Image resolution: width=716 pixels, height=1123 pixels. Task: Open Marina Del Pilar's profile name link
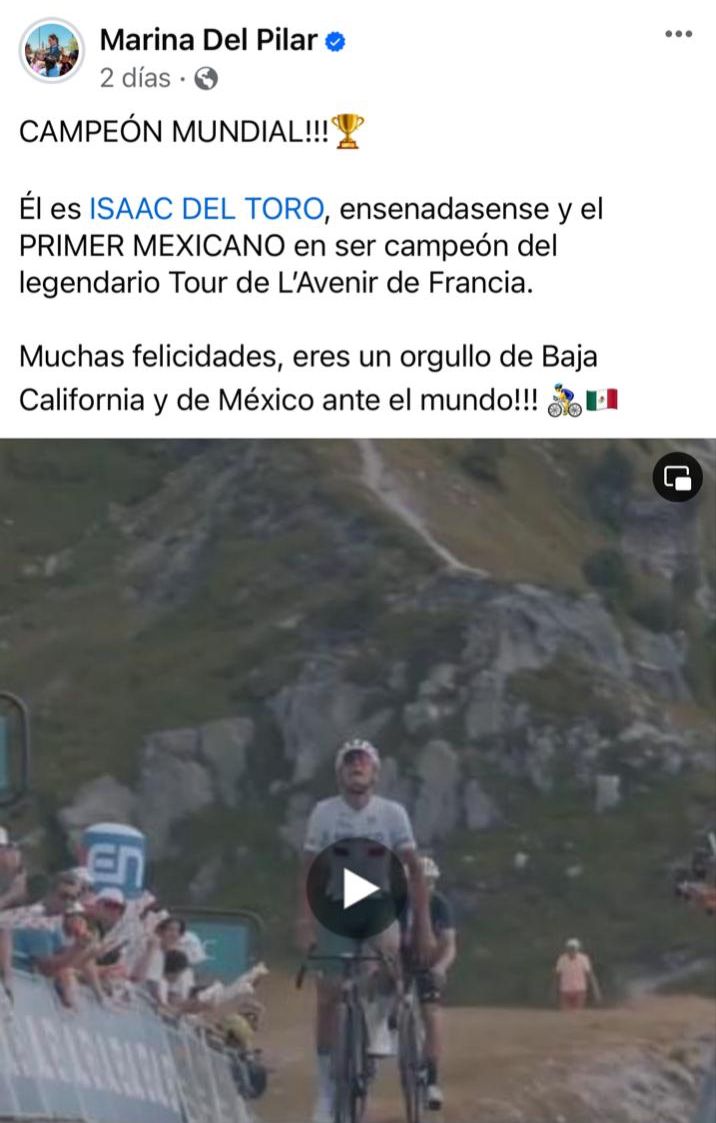208,40
